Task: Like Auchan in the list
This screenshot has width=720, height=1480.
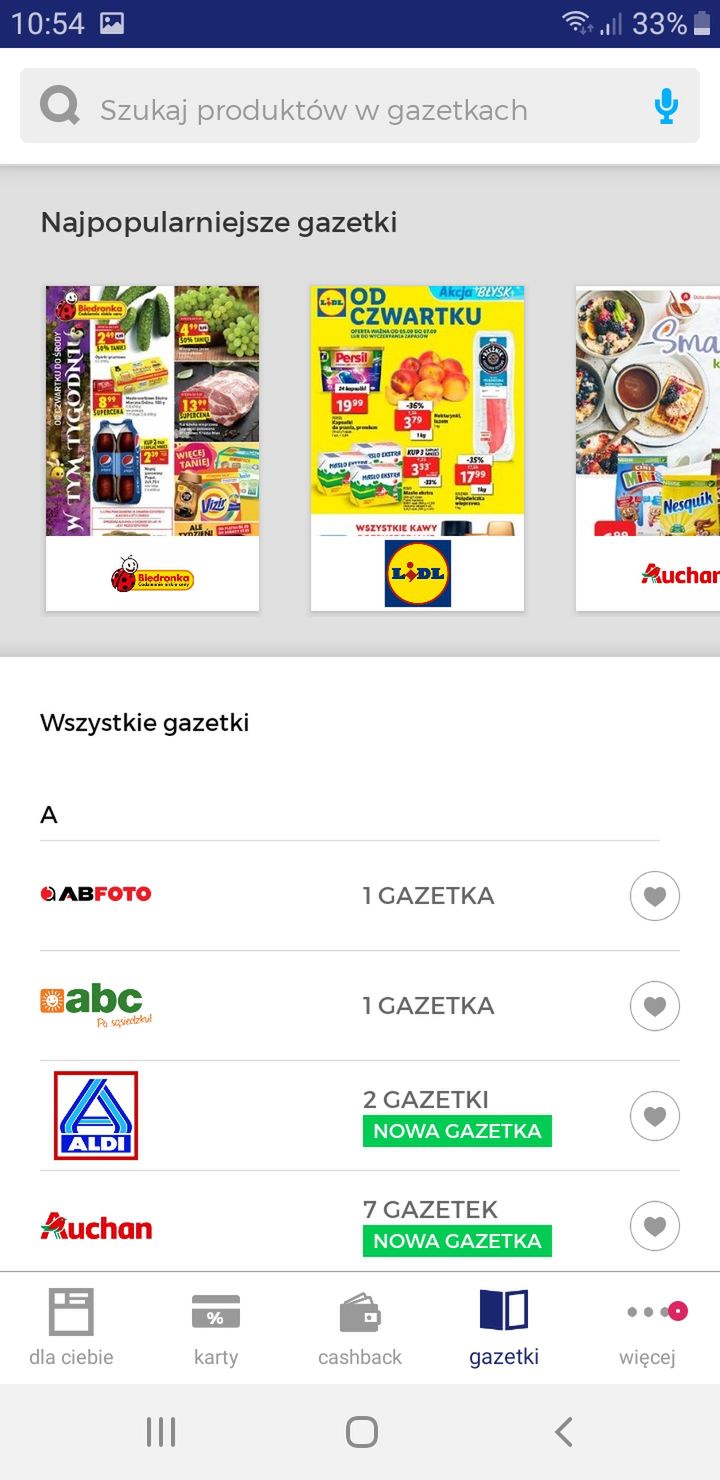Action: [x=655, y=1226]
